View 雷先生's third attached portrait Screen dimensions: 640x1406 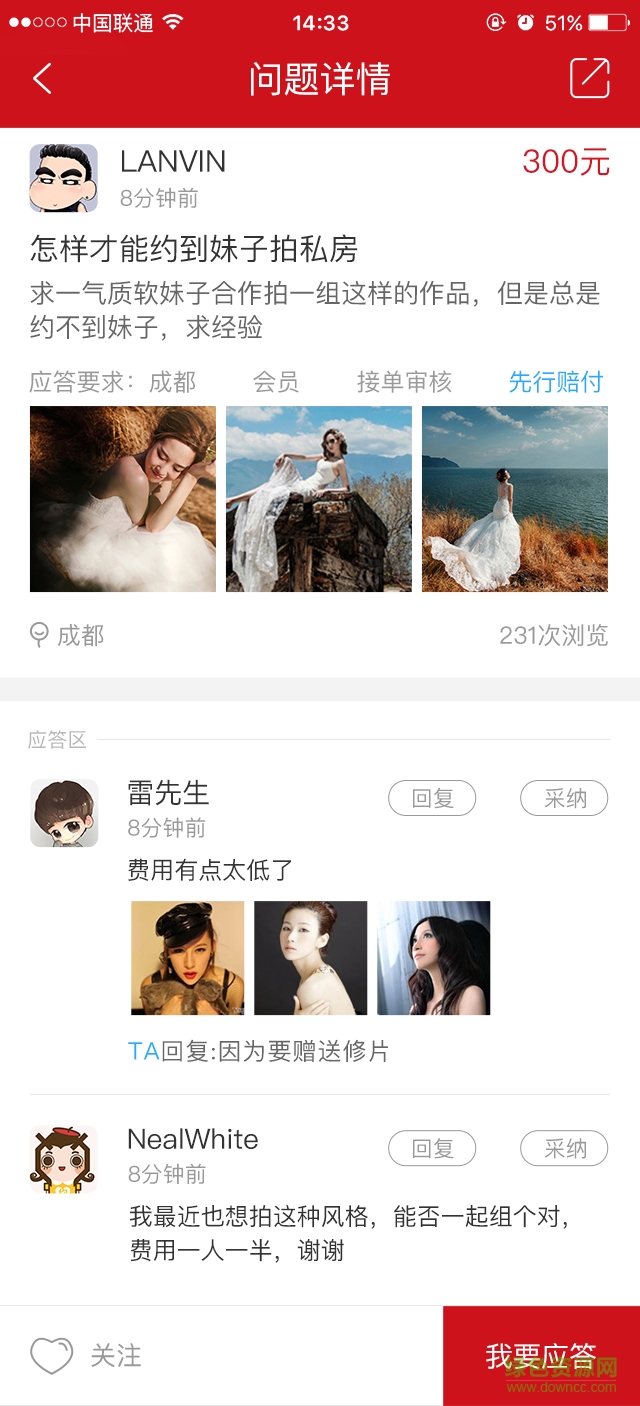433,958
